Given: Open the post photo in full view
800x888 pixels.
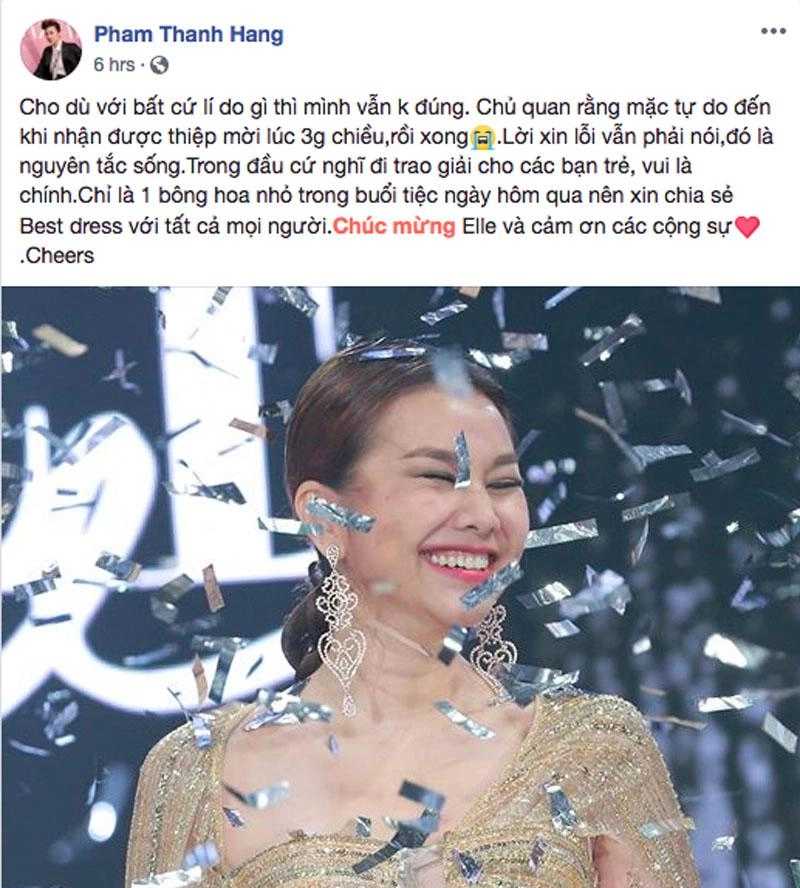Looking at the screenshot, I should tap(400, 587).
